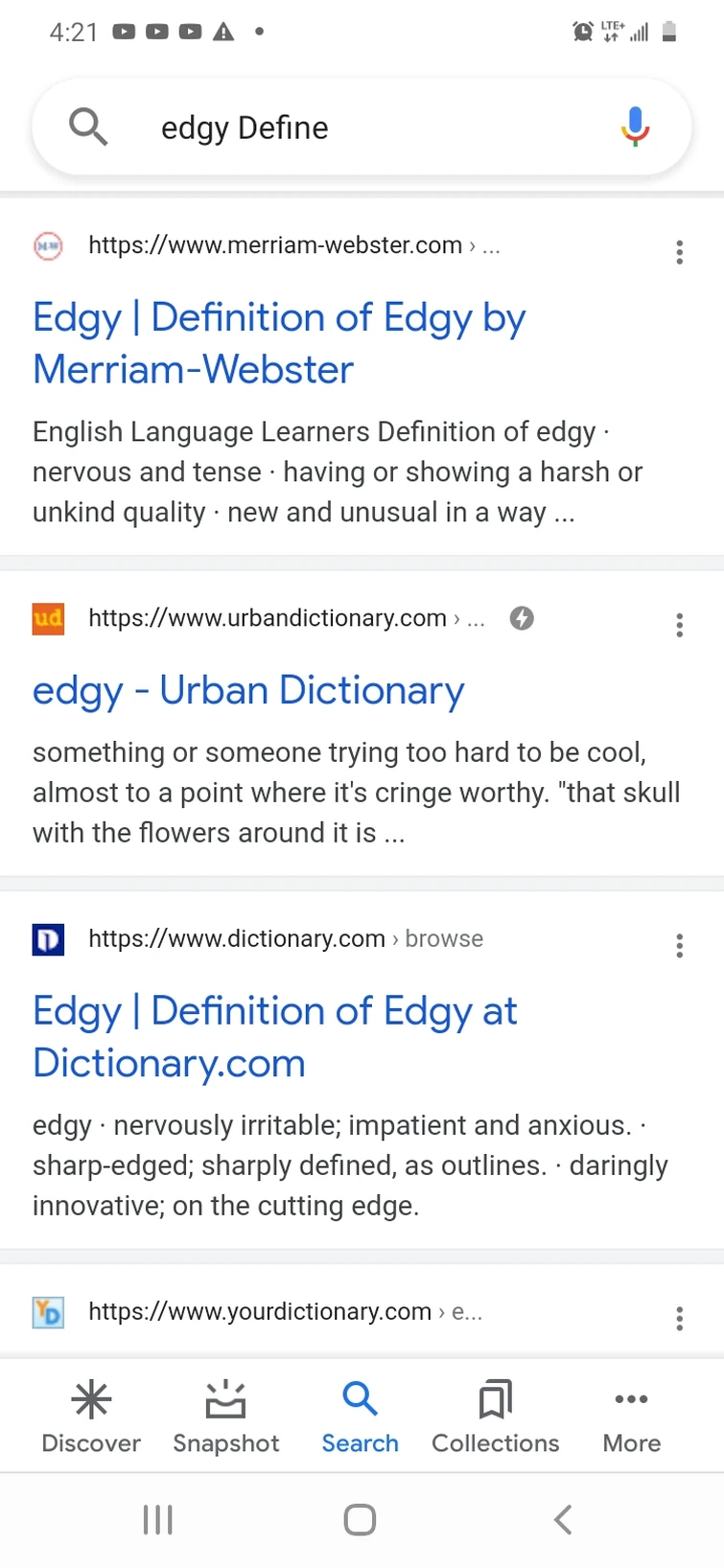Start voice search with the microphone
This screenshot has height=1568, width=724.
click(x=635, y=127)
